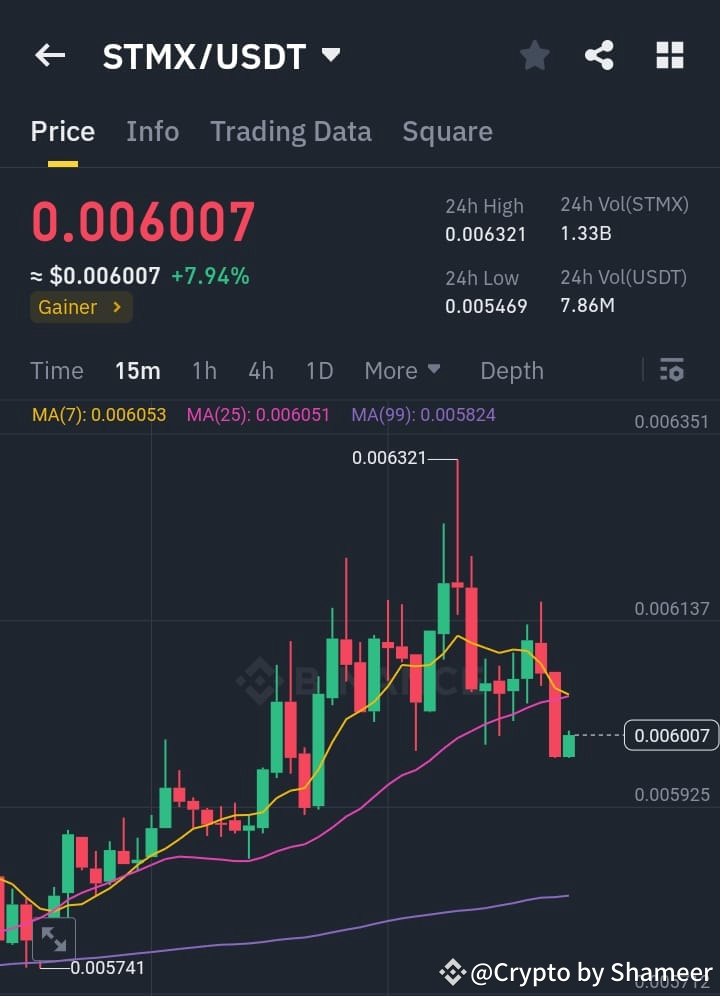Open the share options with the share icon
The height and width of the screenshot is (996, 720).
coord(599,55)
